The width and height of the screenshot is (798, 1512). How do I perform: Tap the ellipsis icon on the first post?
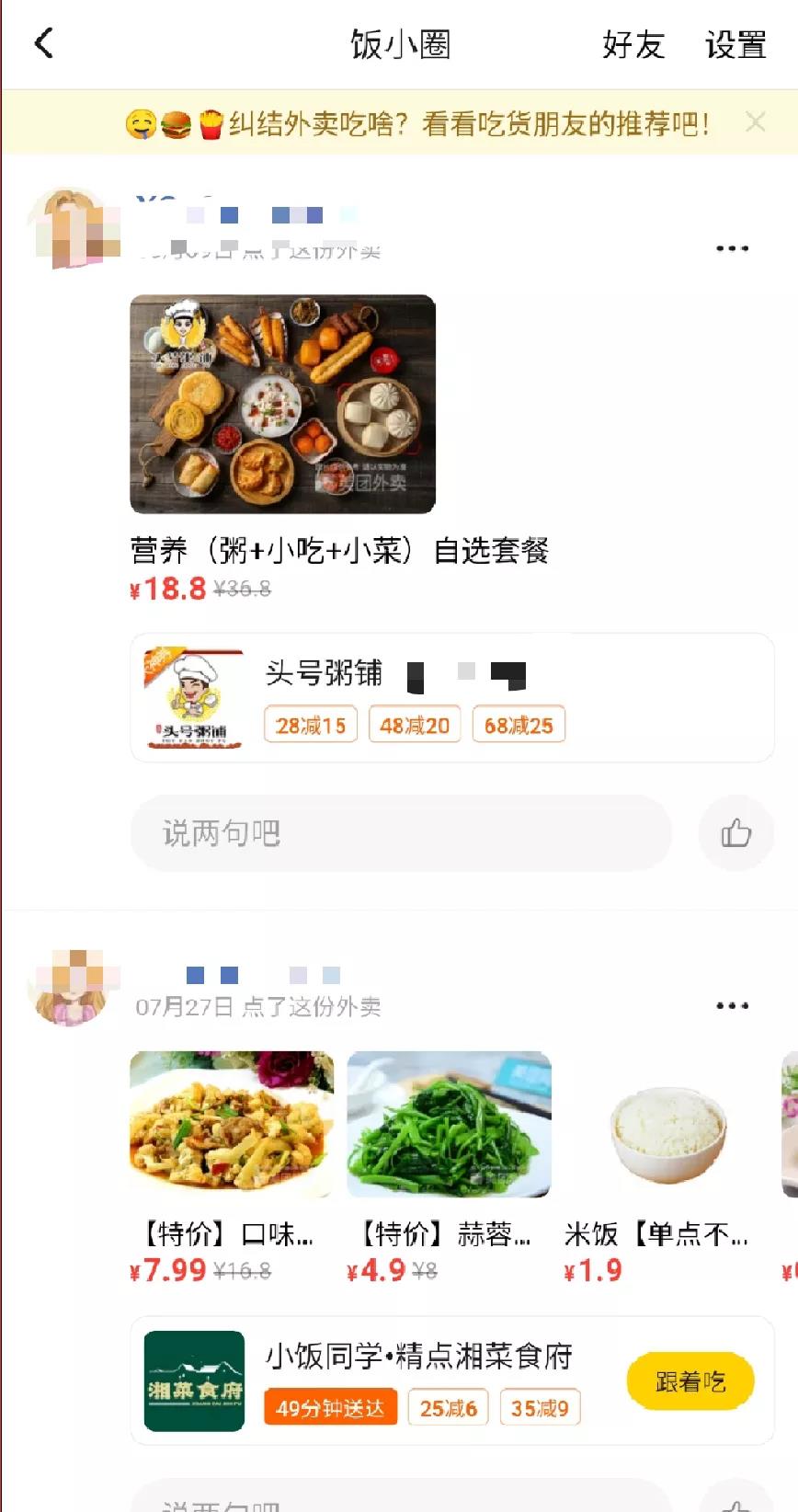point(731,247)
